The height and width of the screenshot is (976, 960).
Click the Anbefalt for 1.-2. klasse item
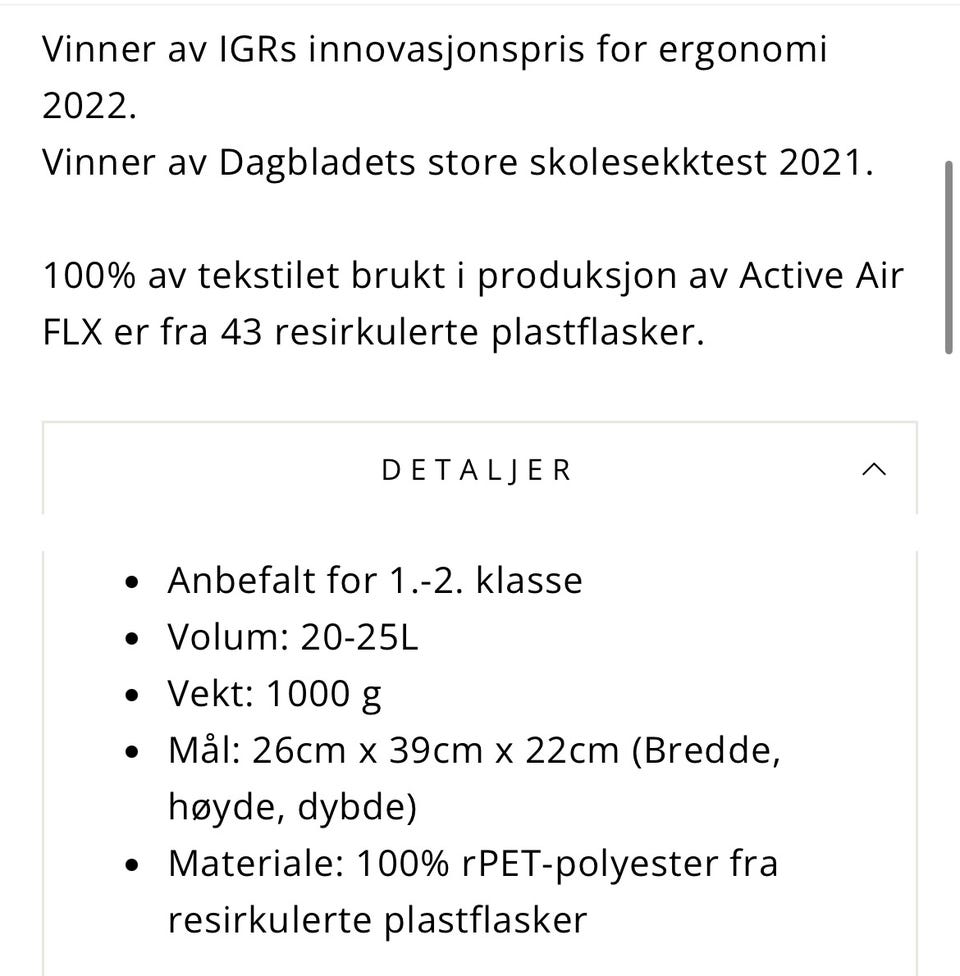pyautogui.click(x=375, y=579)
